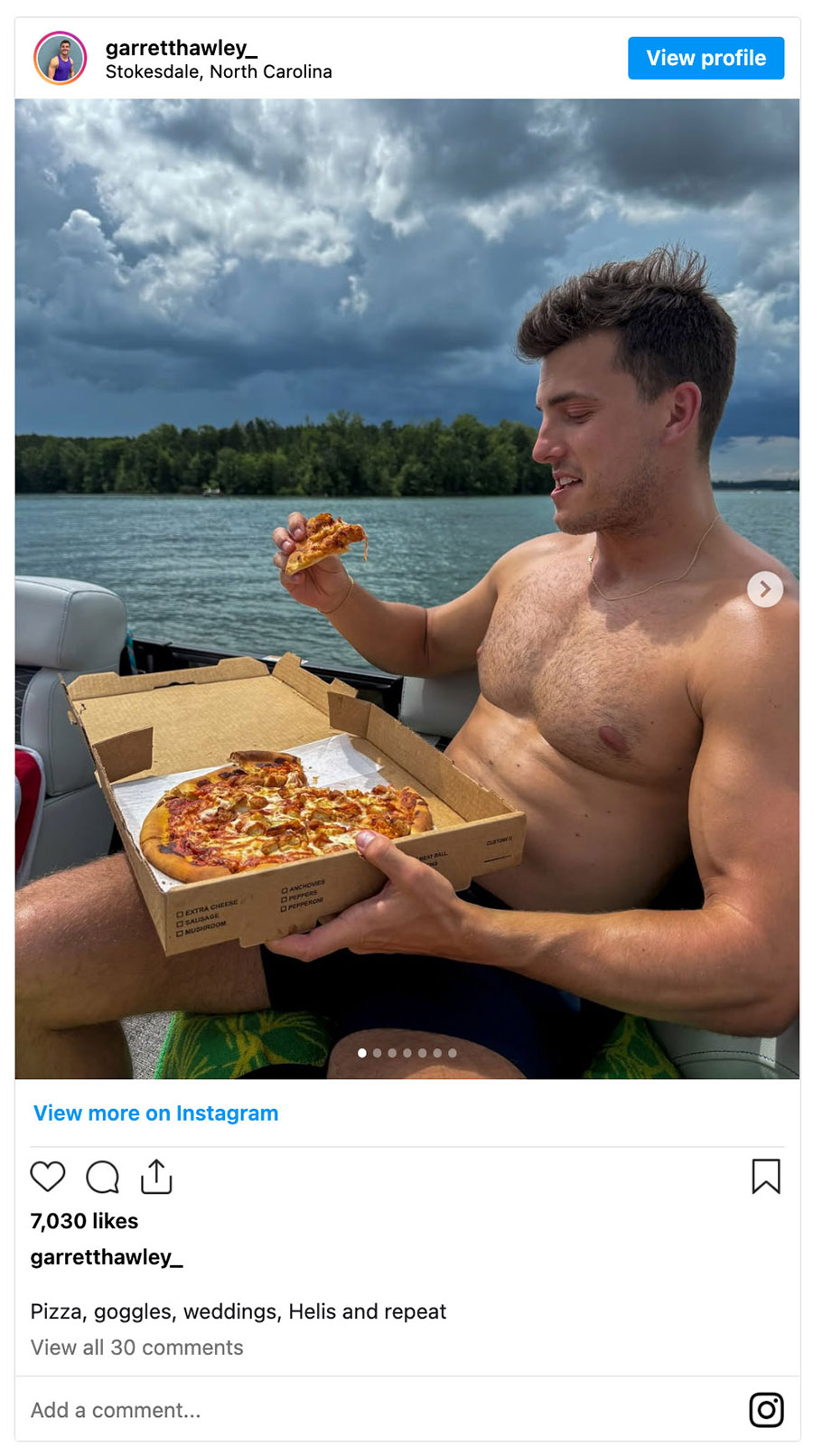View all 30 comments
Image resolution: width=813 pixels, height=1456 pixels.
(136, 1347)
